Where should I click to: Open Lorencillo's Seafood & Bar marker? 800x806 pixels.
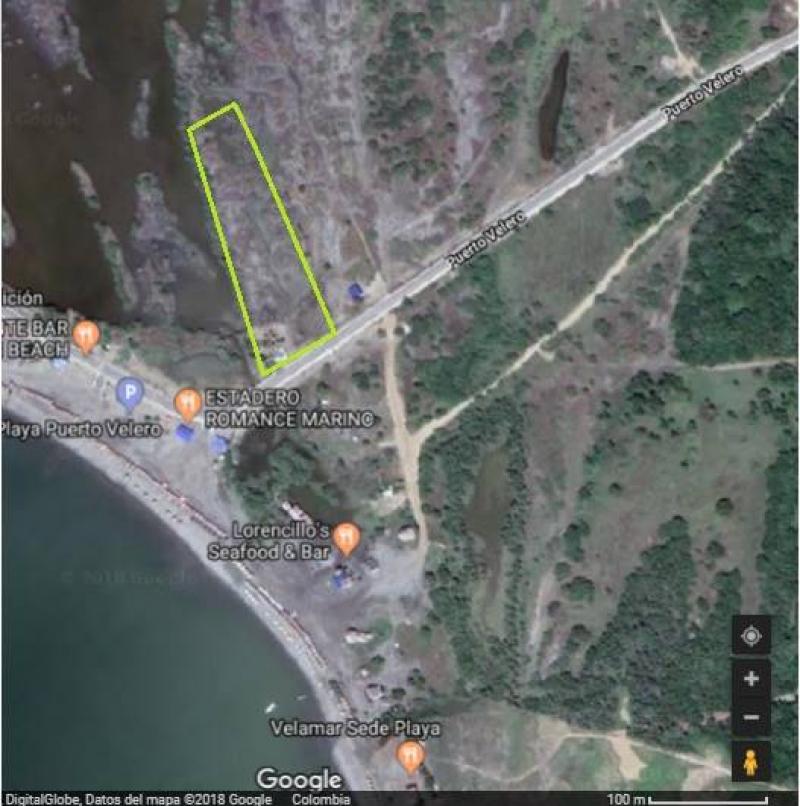click(x=347, y=538)
